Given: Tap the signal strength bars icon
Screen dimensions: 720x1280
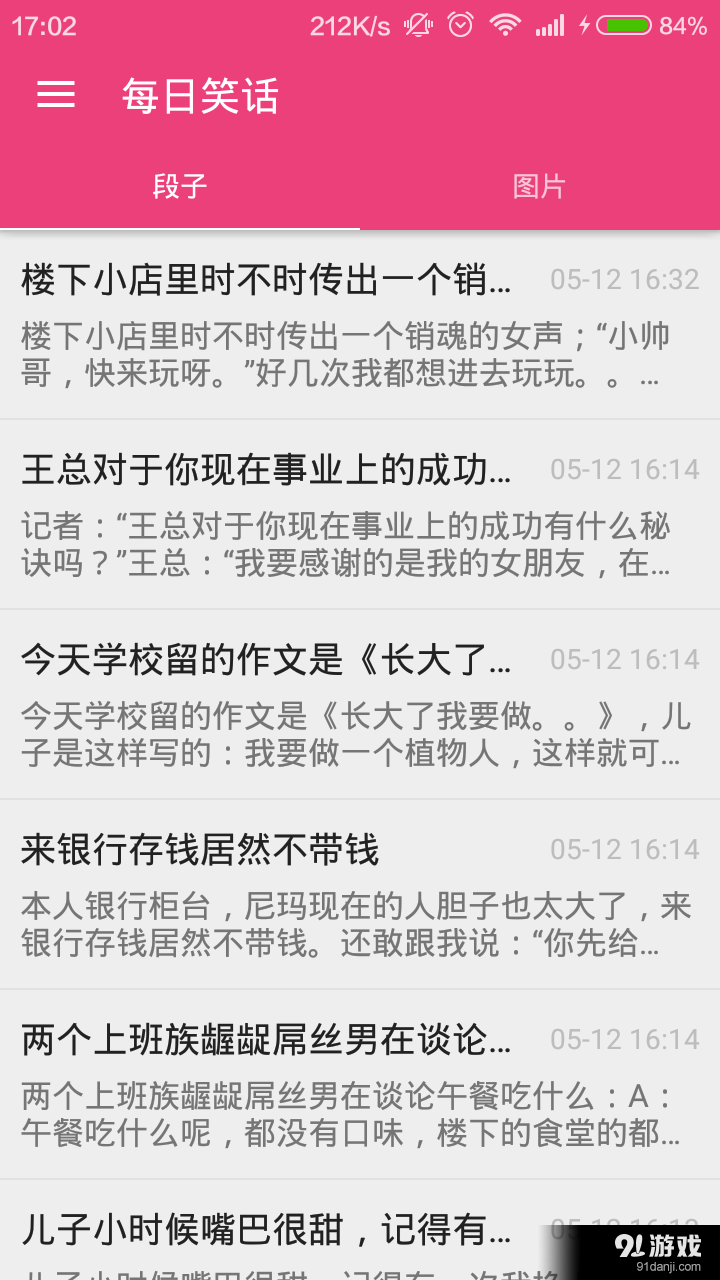Looking at the screenshot, I should pos(551,27).
